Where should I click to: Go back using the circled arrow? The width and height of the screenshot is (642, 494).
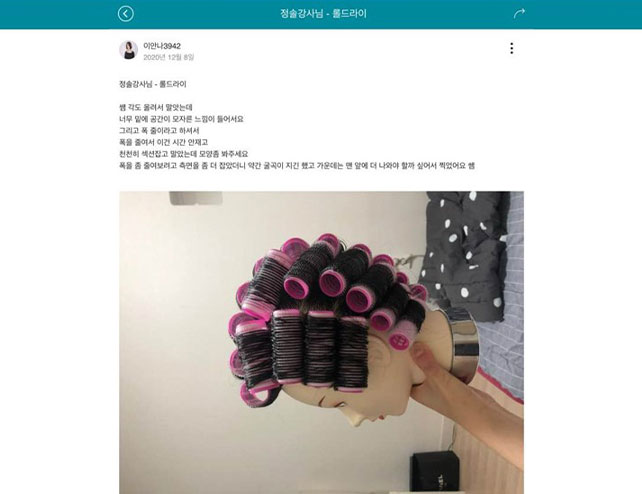(125, 14)
